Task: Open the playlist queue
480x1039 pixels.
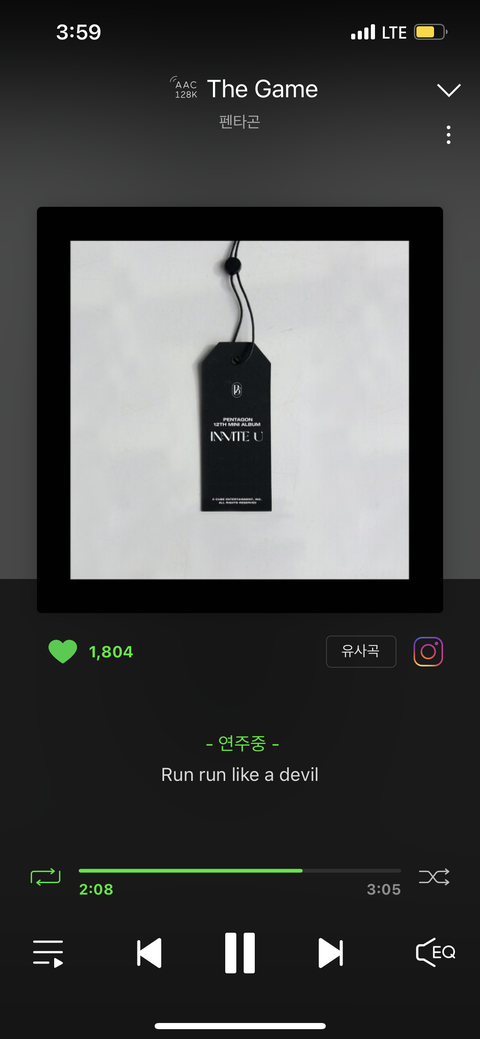Action: [x=48, y=953]
